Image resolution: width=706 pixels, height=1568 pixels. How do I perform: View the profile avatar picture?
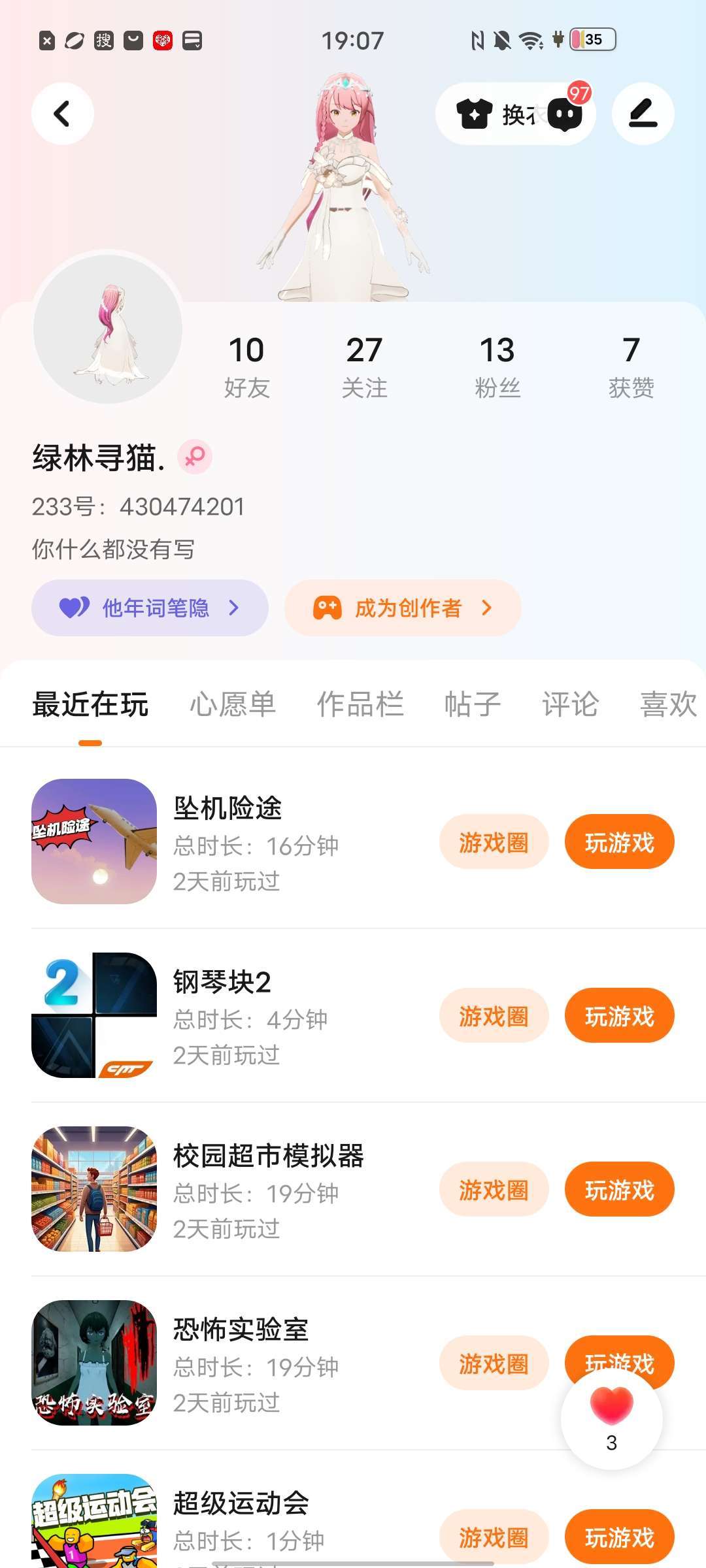click(108, 329)
